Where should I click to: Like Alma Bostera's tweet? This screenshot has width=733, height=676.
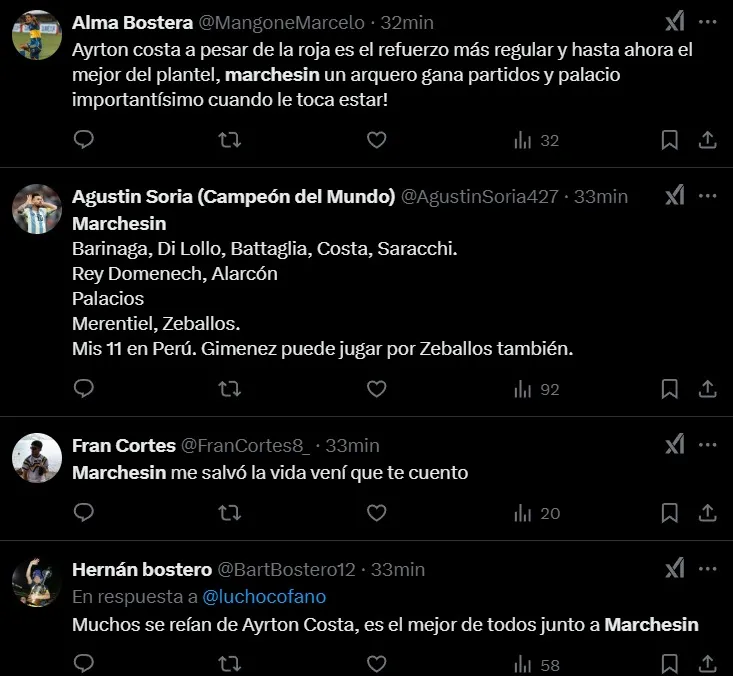pos(376,140)
